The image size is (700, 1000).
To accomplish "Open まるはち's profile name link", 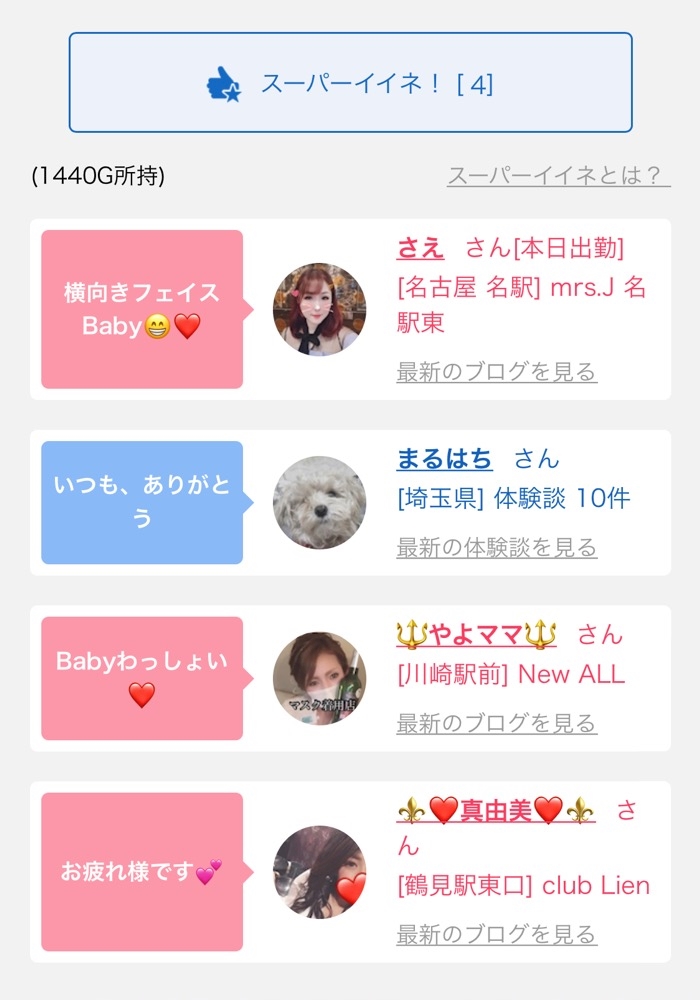I will point(444,459).
